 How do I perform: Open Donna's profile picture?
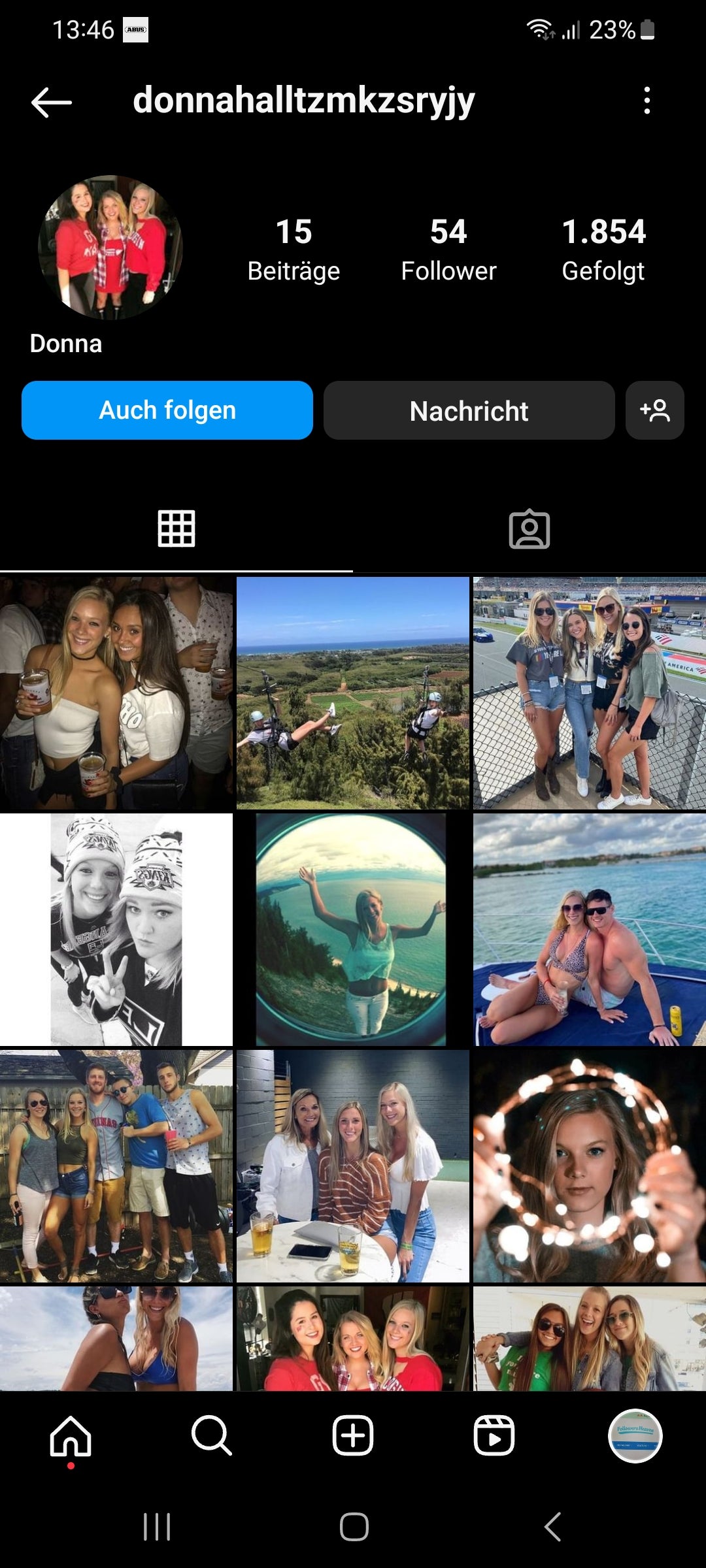tap(110, 248)
